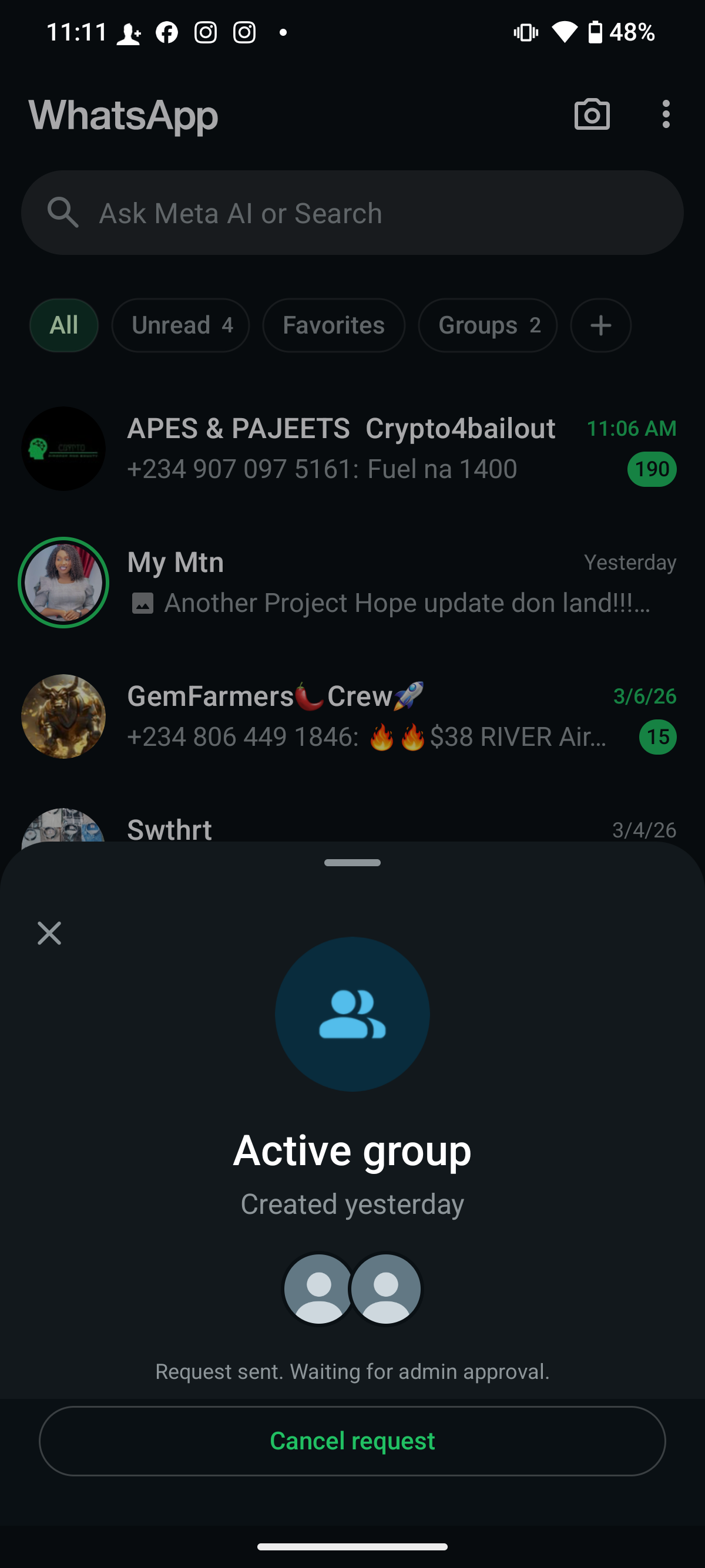This screenshot has width=705, height=1568.
Task: View My Mtn's status via profile picture
Action: [x=63, y=583]
